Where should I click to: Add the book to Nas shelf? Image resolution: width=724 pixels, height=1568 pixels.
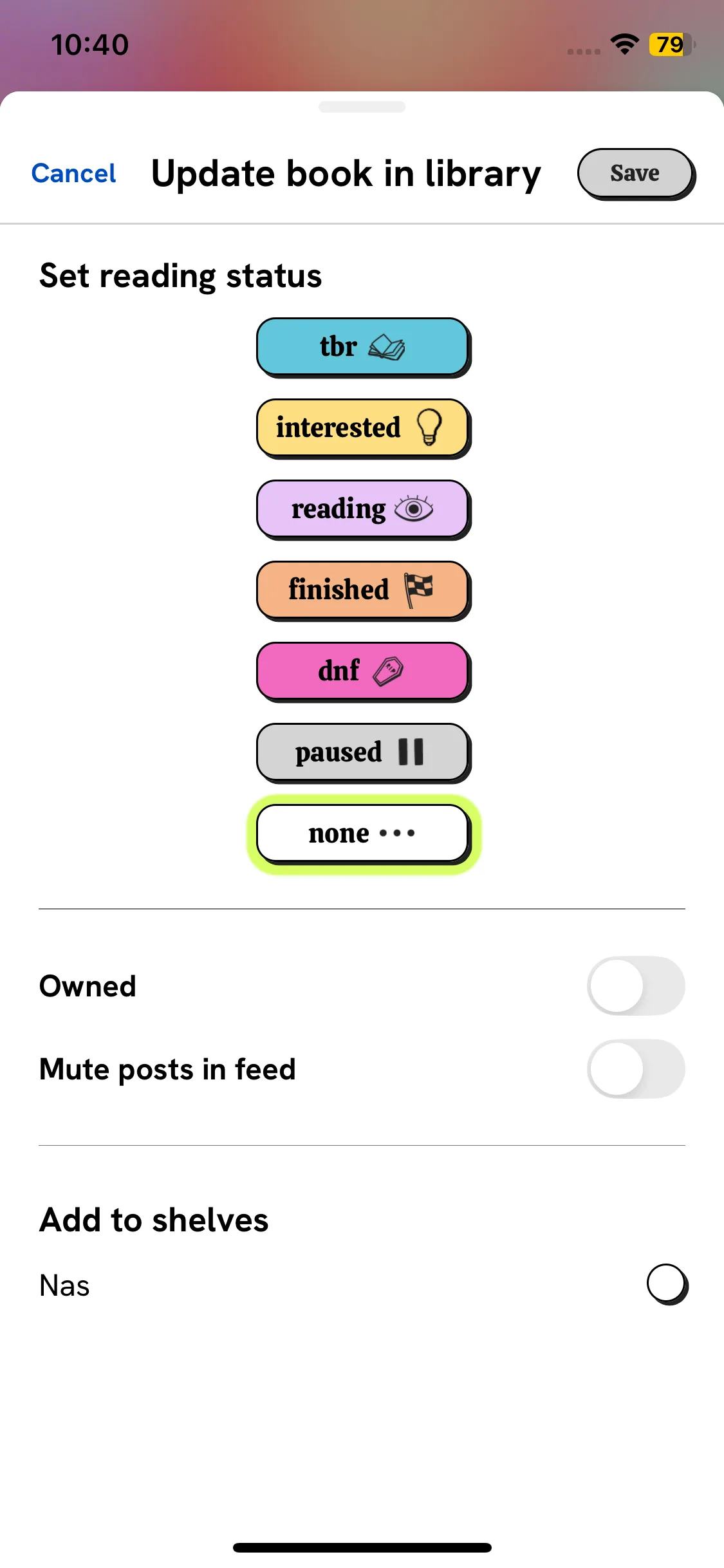(x=667, y=1284)
